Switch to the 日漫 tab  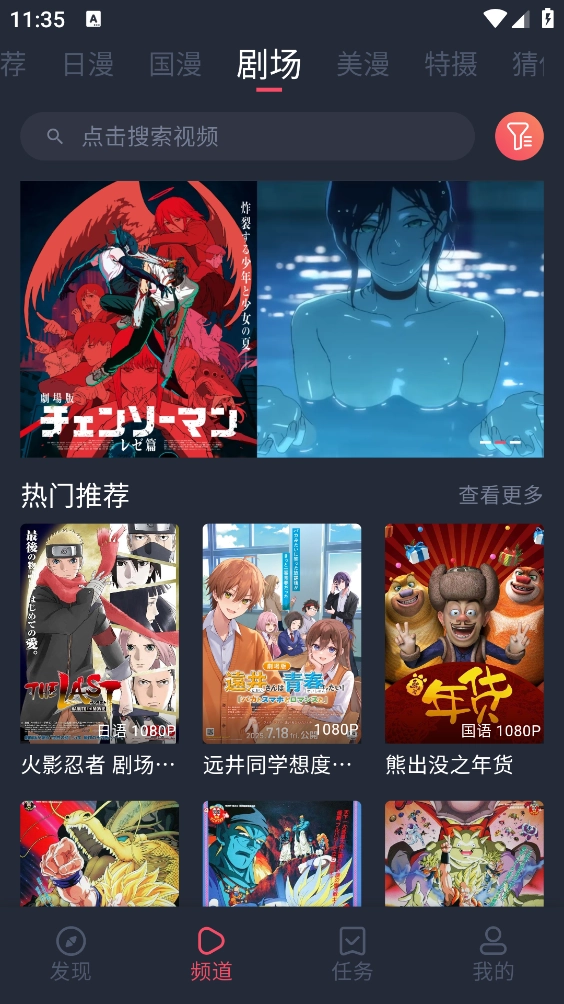[x=88, y=65]
